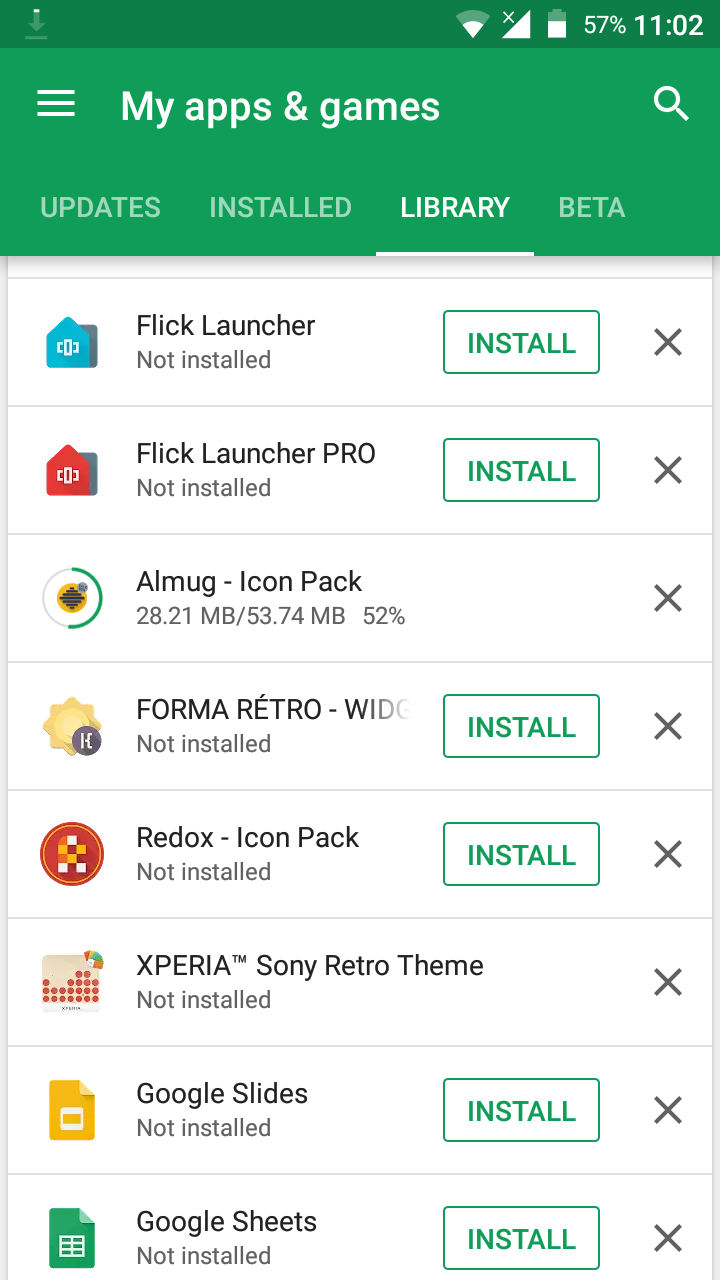Open the Almug - Icon Pack entry
This screenshot has height=1280, width=720.
click(x=320, y=598)
